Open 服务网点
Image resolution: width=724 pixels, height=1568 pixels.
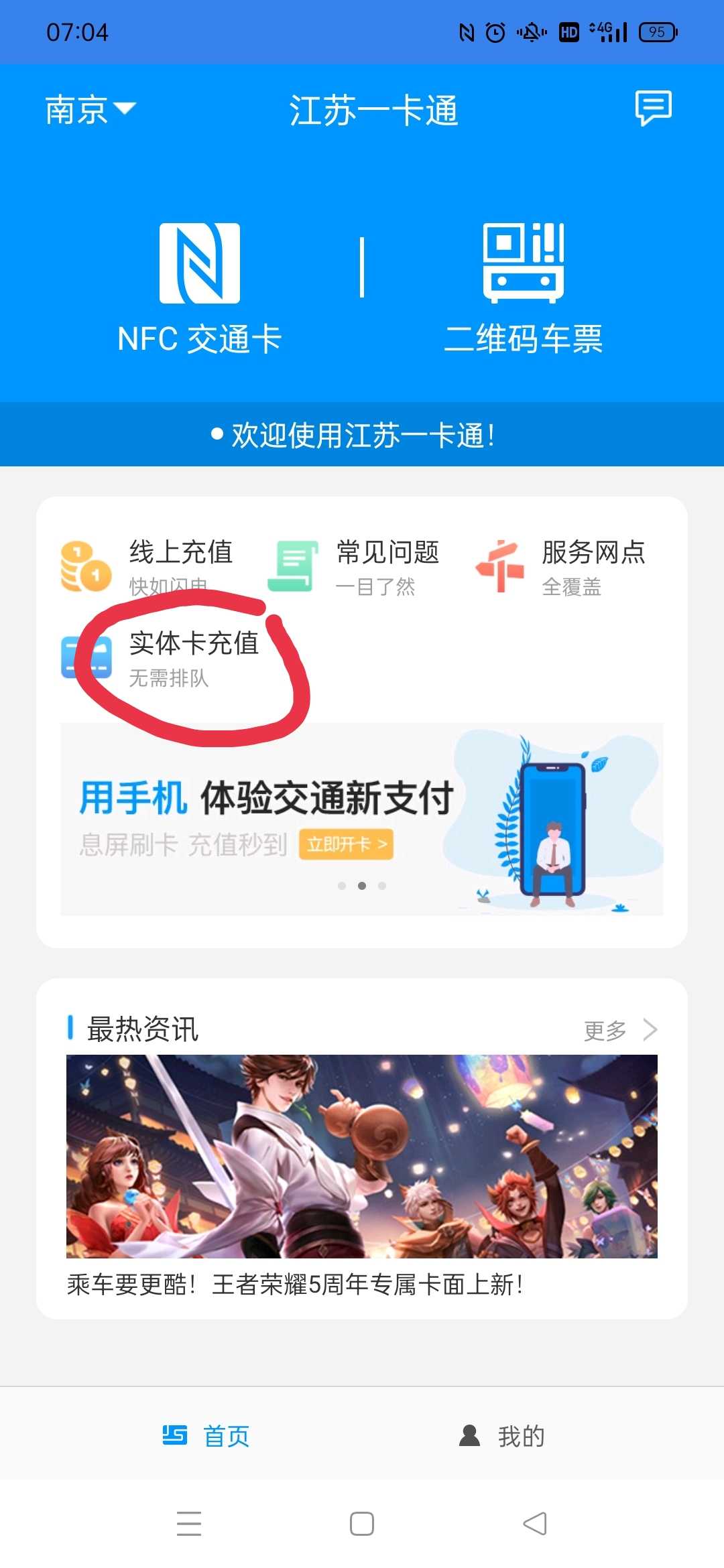[560, 566]
